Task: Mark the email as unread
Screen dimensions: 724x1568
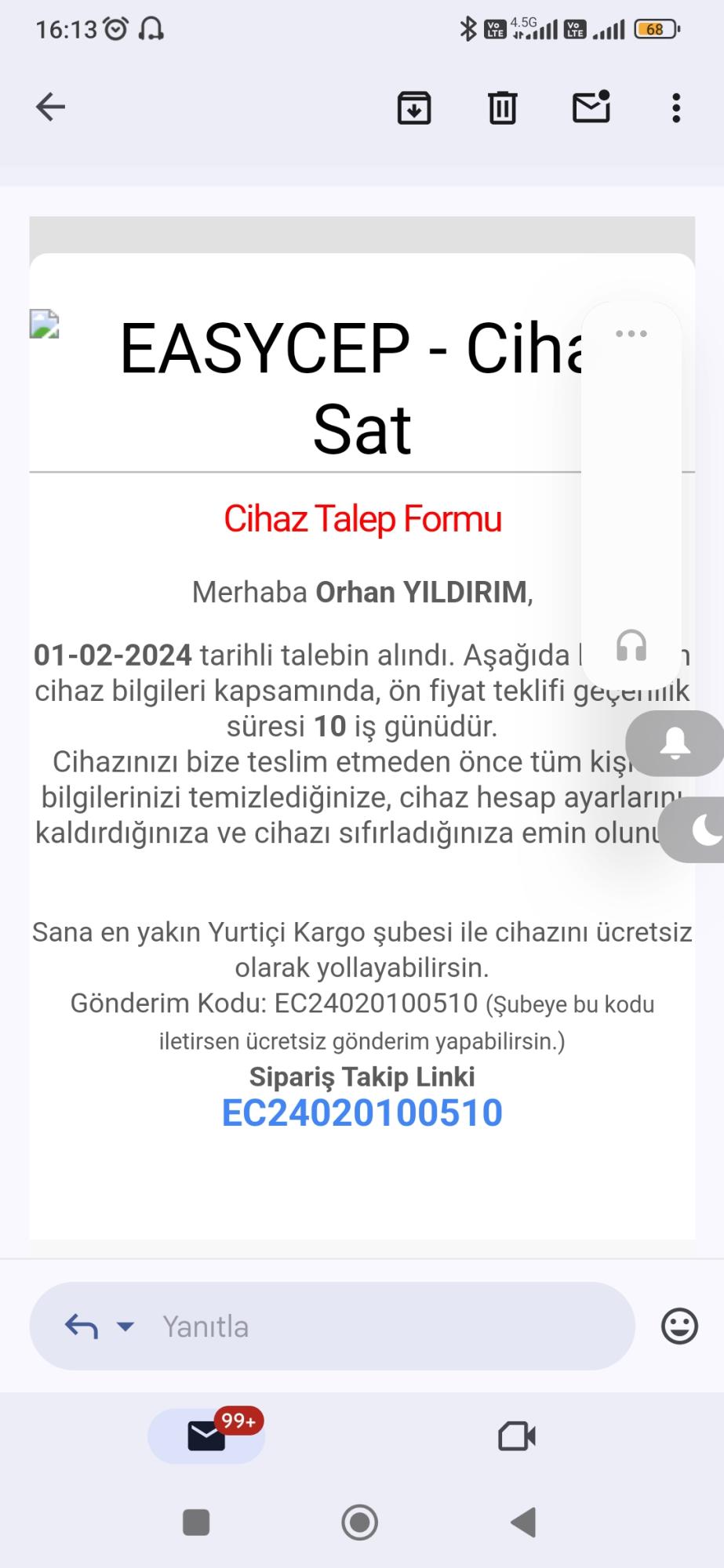Action: 591,107
